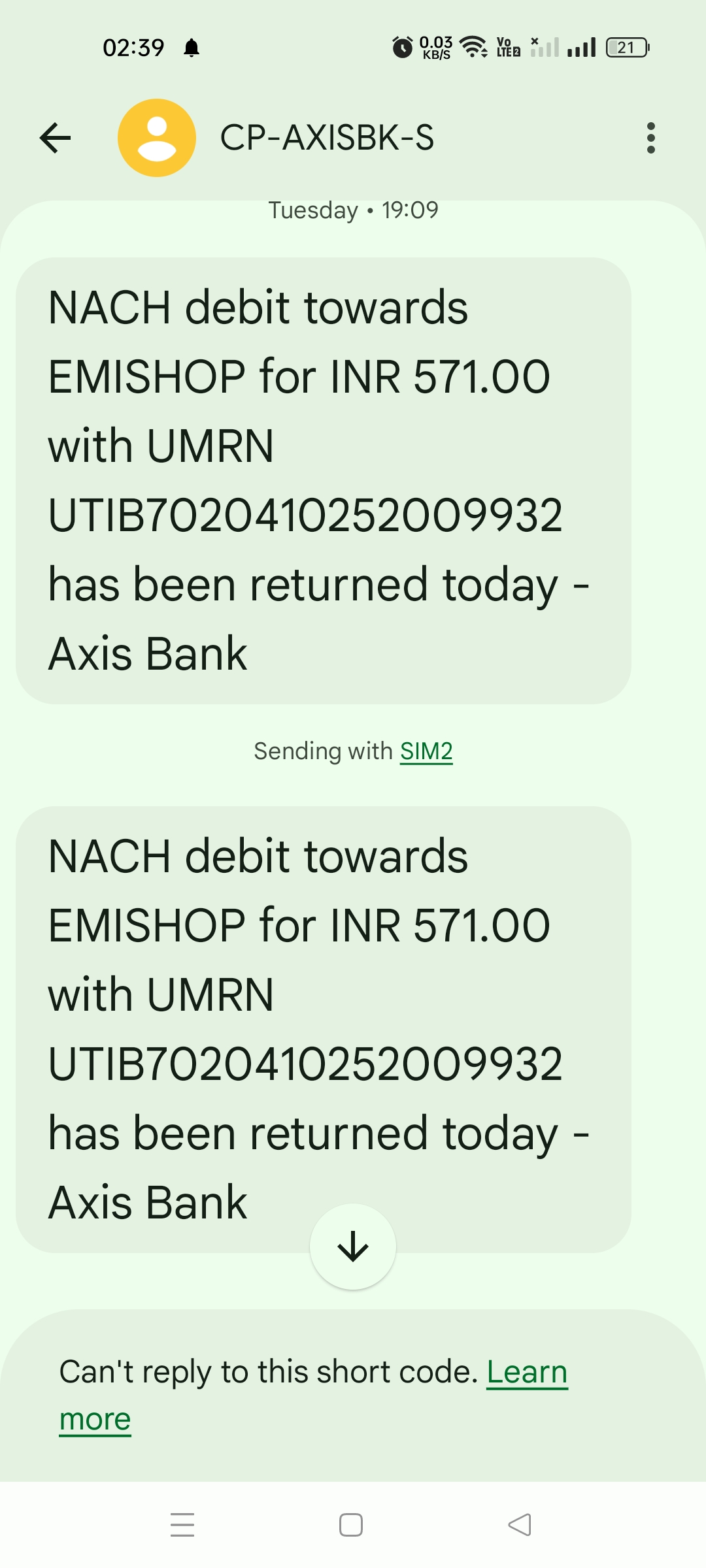
Task: Go to the home screen
Action: [351, 1525]
